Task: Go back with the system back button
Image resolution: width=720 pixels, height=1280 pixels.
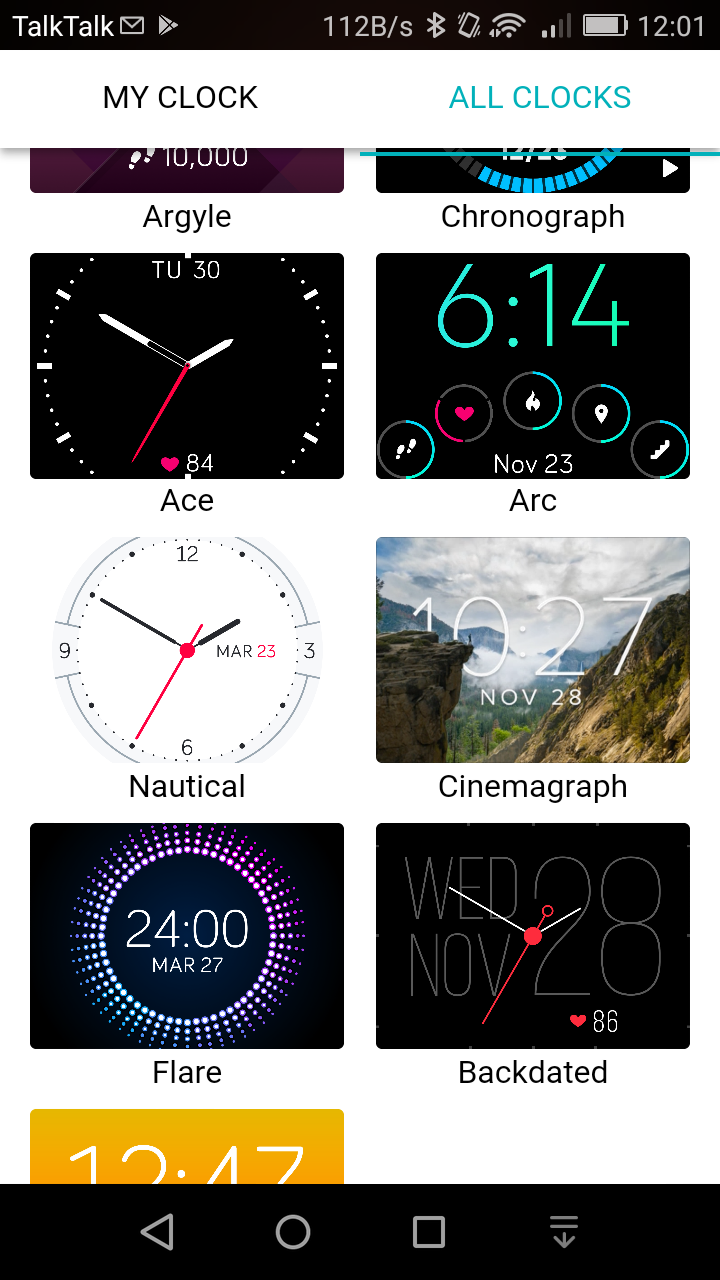Action: (x=157, y=1232)
